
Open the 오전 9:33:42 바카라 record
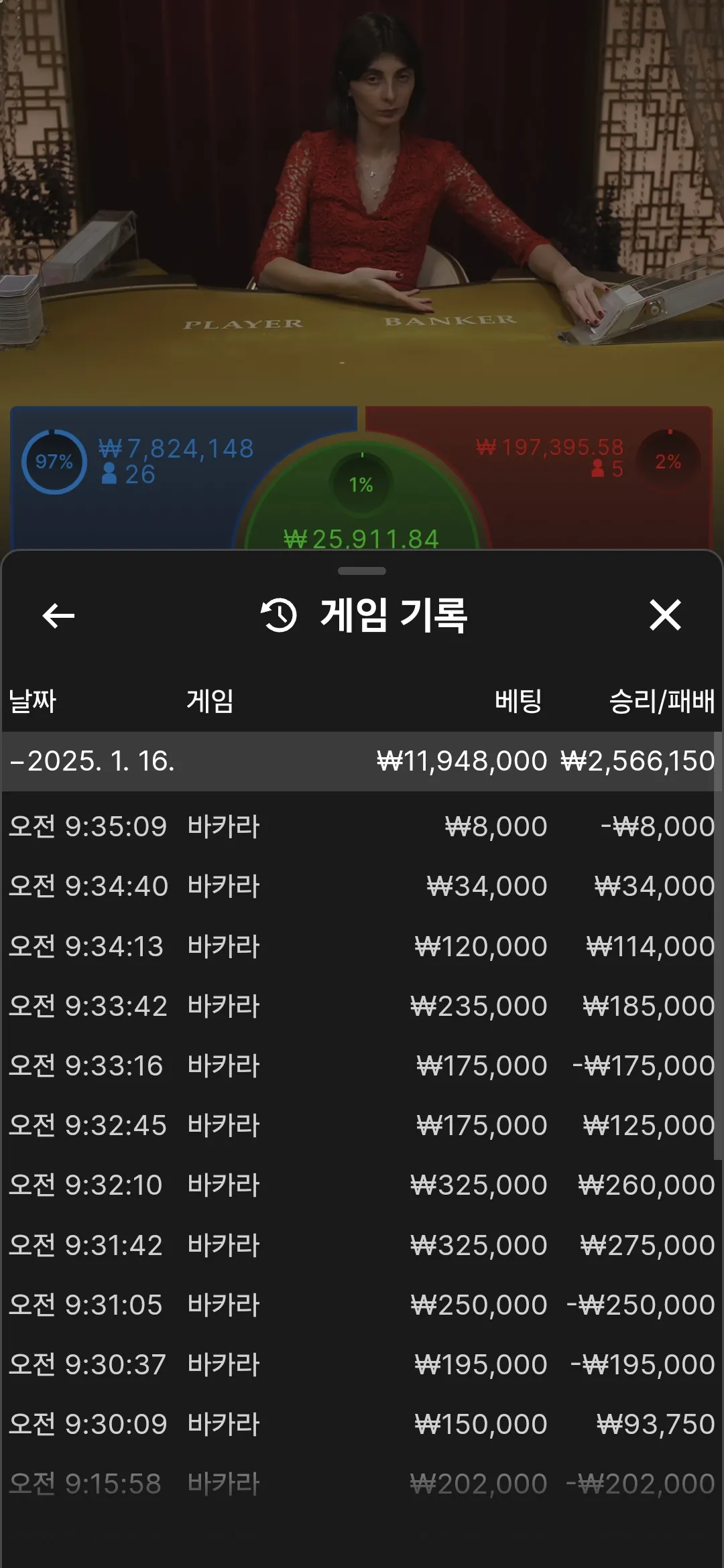coord(361,1006)
